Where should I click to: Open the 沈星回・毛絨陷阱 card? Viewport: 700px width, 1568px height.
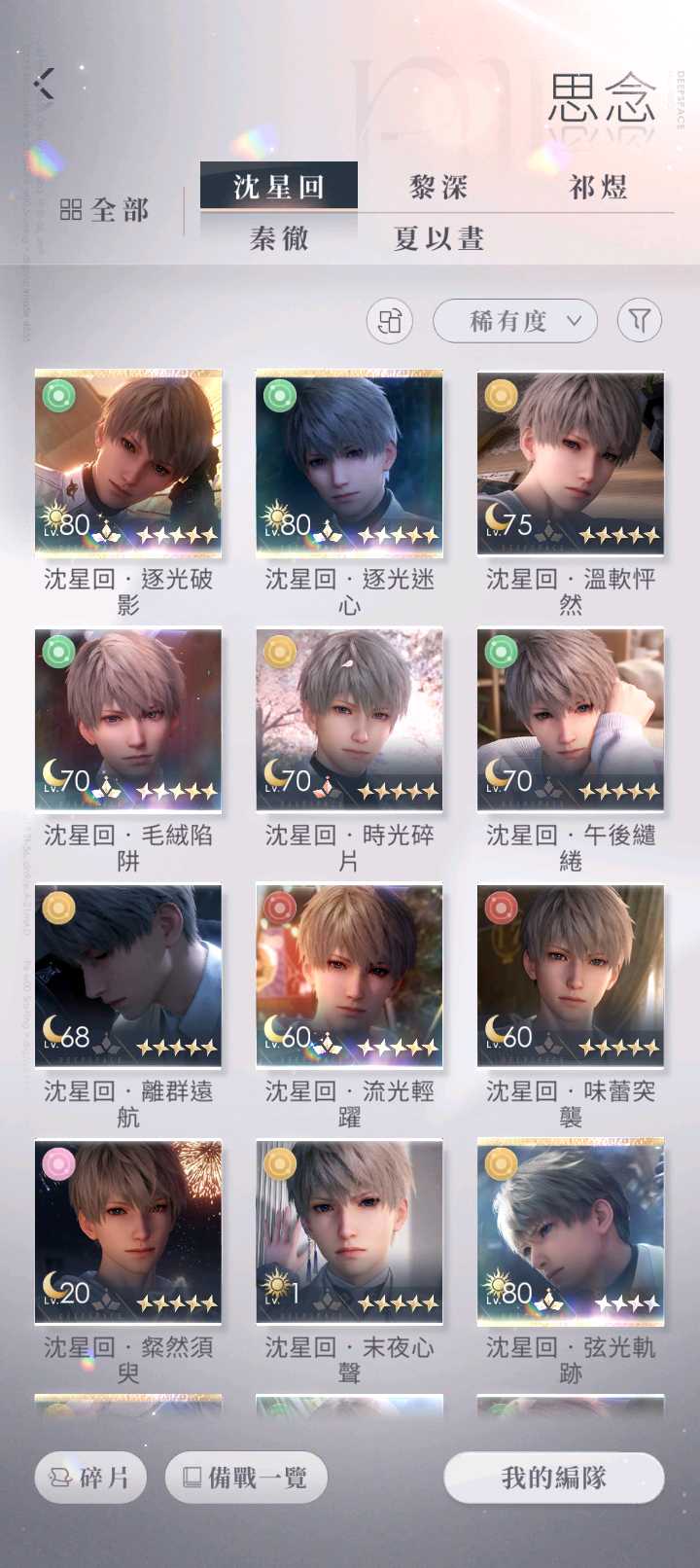click(x=128, y=719)
